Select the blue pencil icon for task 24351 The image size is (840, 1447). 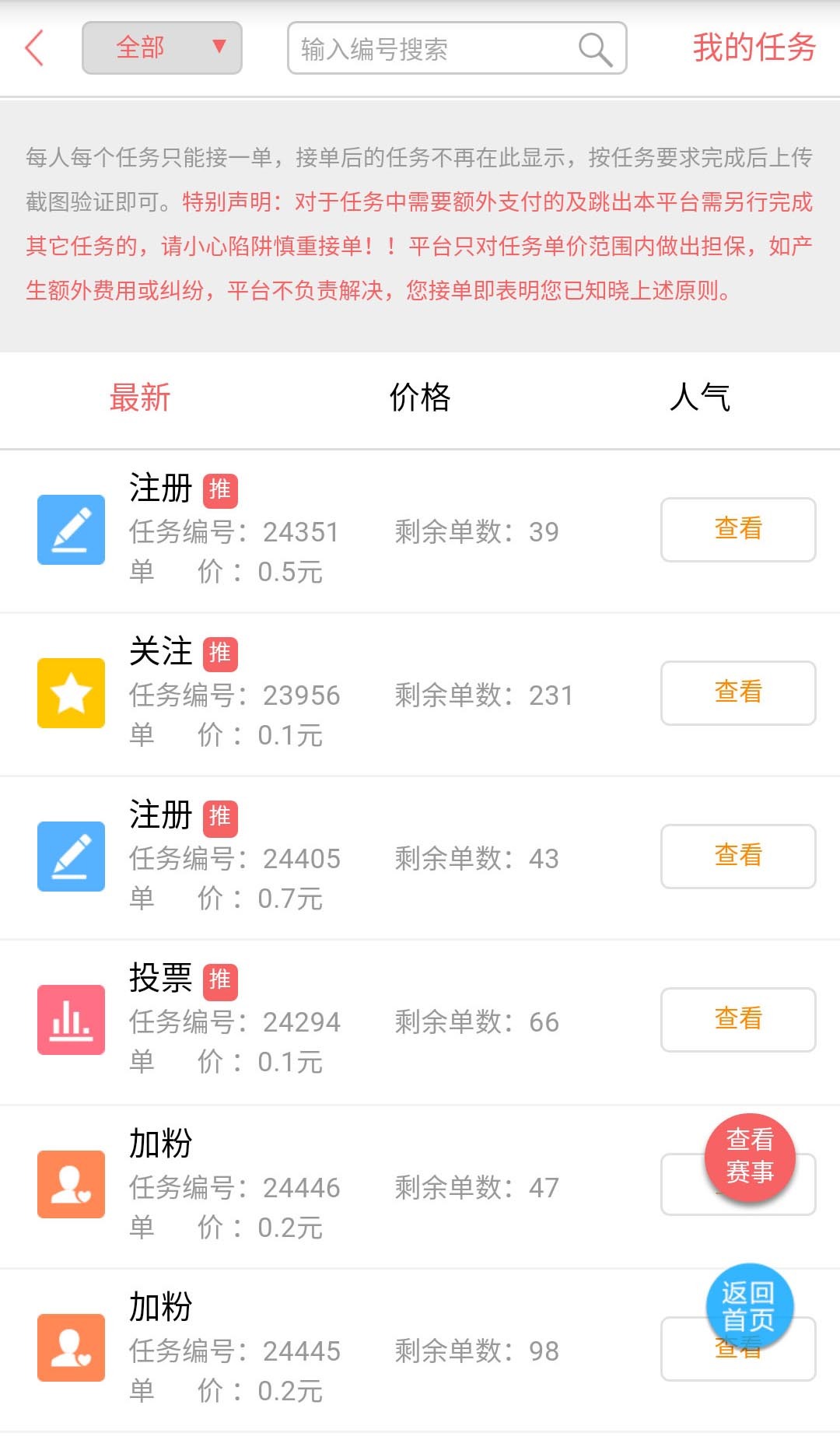point(71,530)
